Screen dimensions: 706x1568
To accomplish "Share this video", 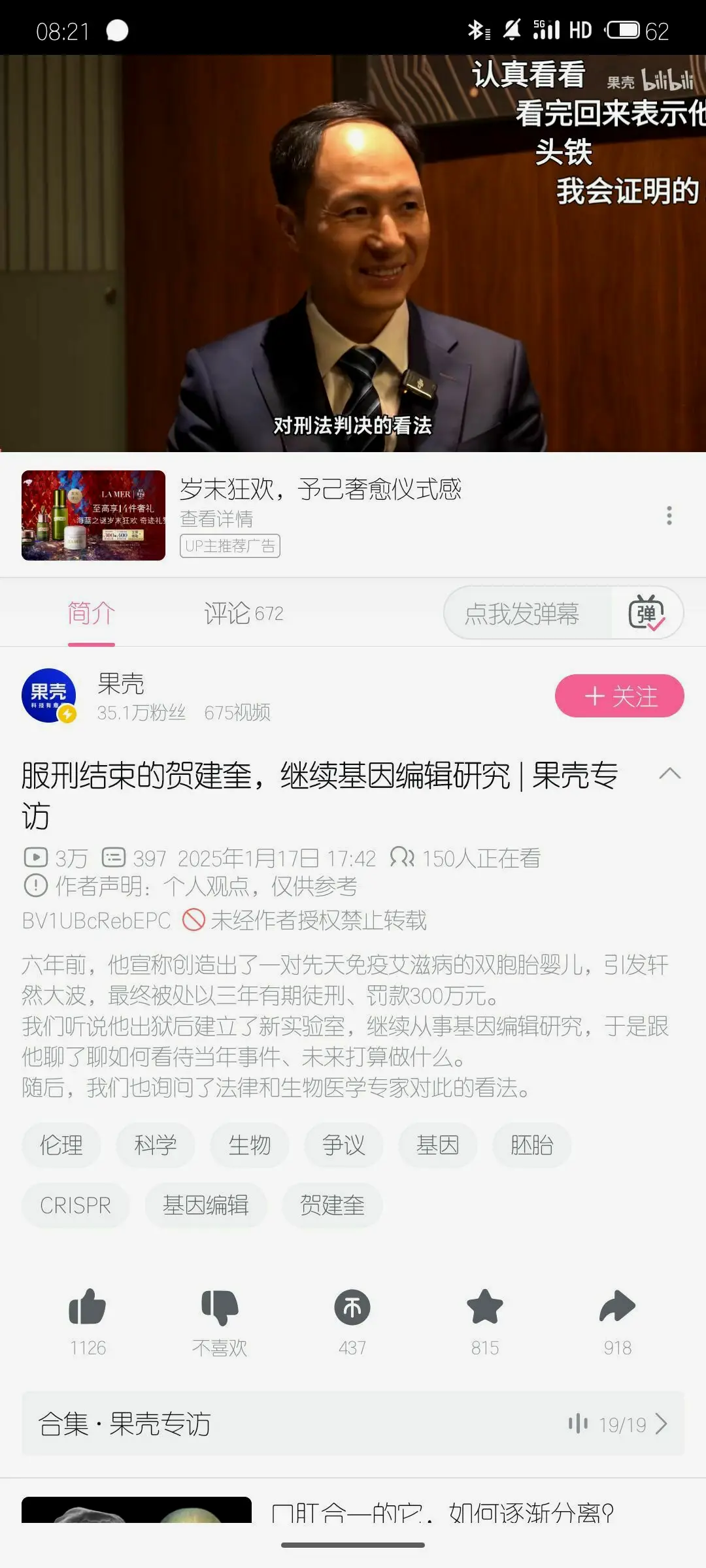I will pyautogui.click(x=617, y=1307).
